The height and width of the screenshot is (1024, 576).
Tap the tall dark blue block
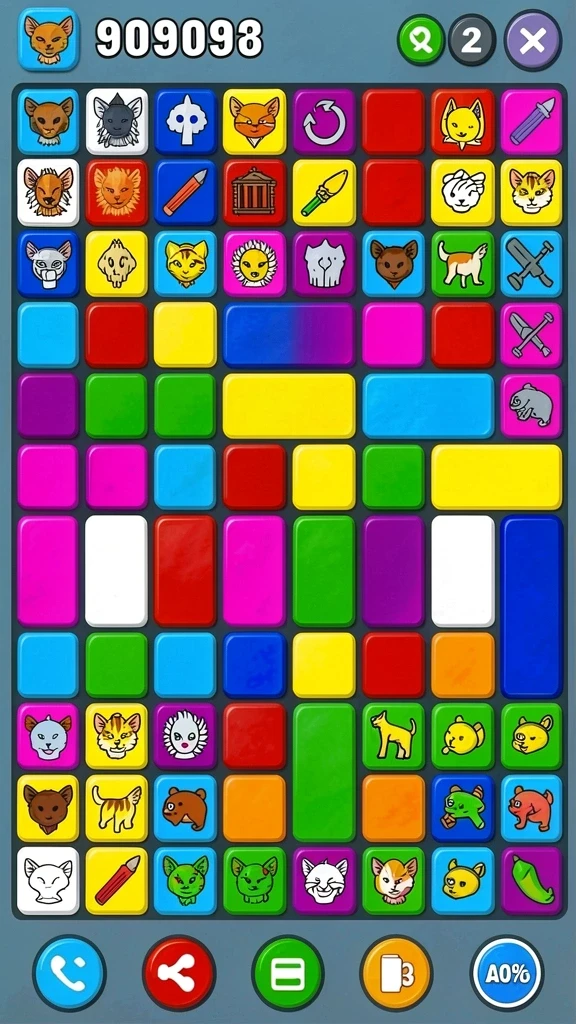[532, 606]
